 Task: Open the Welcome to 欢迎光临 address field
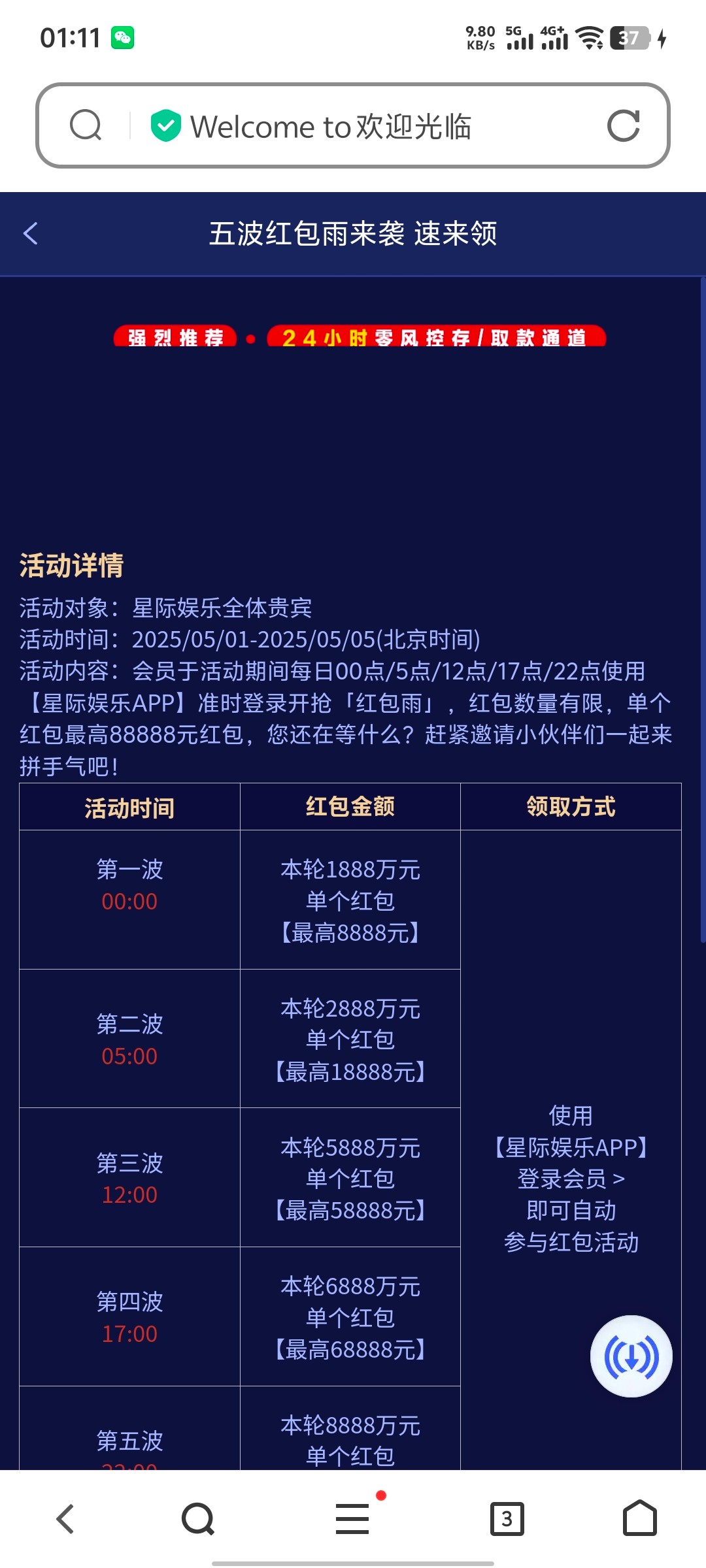coord(330,126)
